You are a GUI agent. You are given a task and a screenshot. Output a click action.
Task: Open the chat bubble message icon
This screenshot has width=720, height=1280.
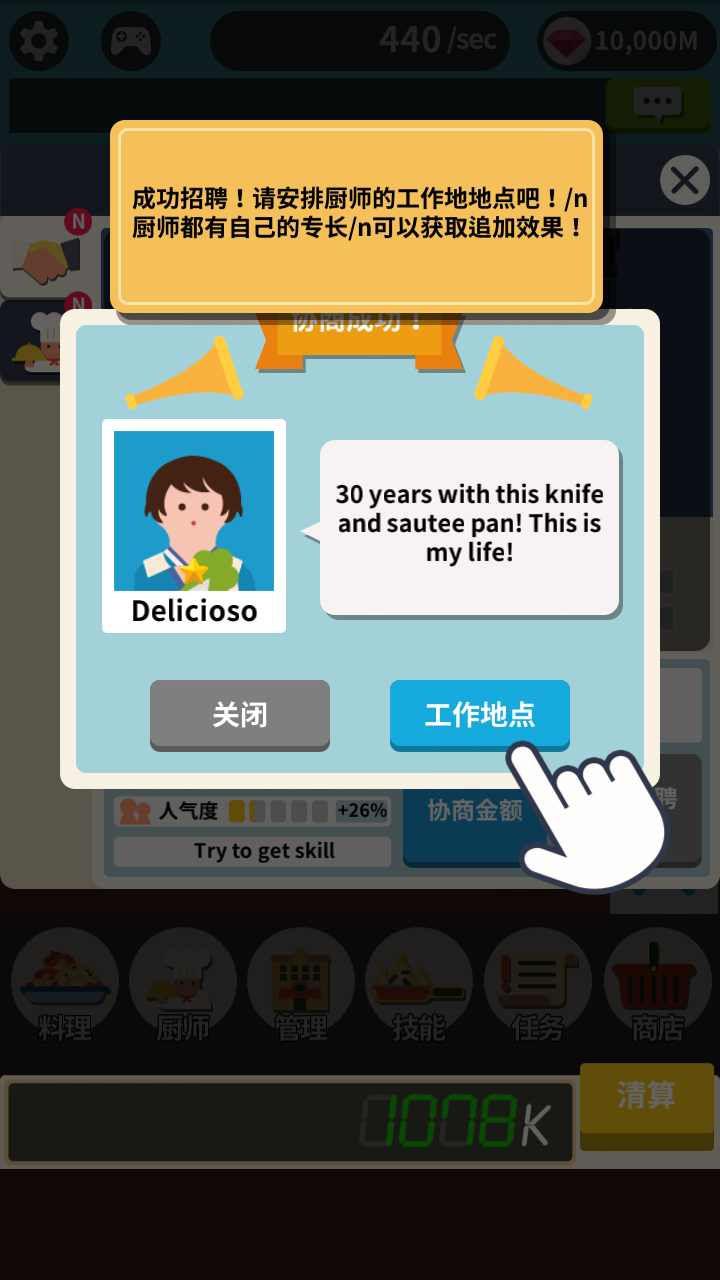tap(657, 103)
